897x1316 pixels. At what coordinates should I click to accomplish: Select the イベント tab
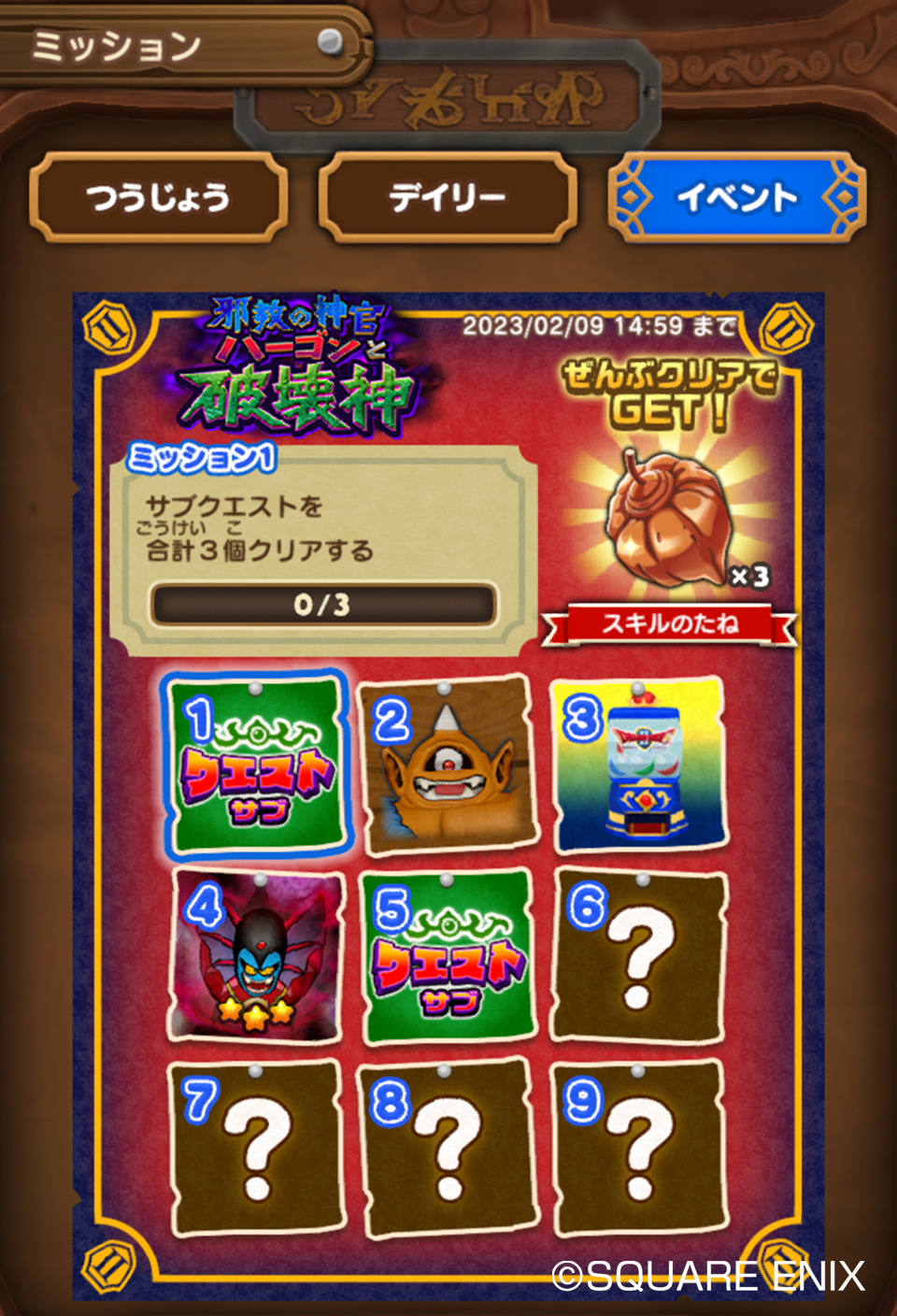[x=737, y=197]
